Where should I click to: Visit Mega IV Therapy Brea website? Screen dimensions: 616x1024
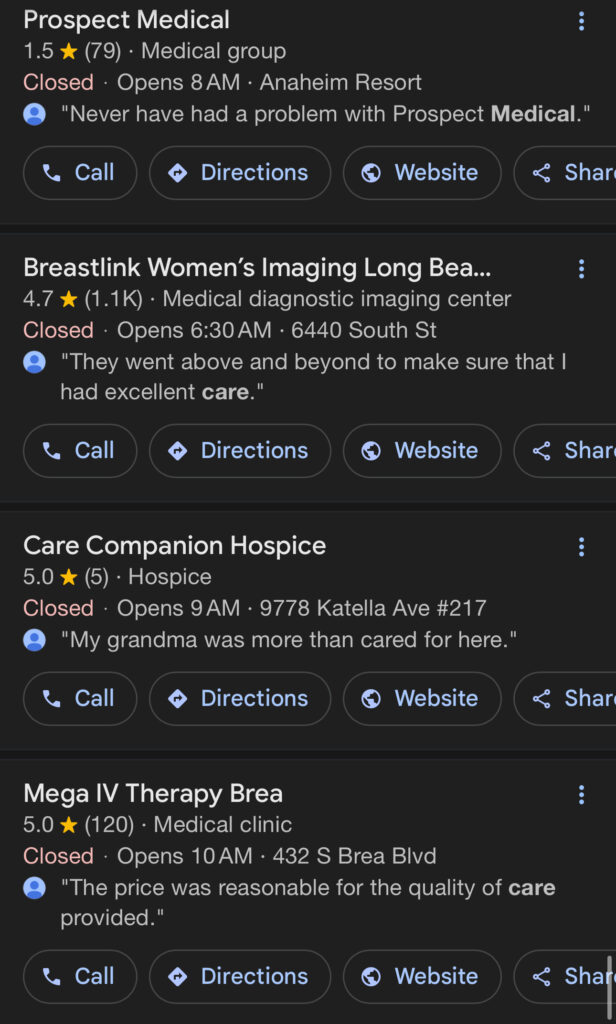(422, 976)
